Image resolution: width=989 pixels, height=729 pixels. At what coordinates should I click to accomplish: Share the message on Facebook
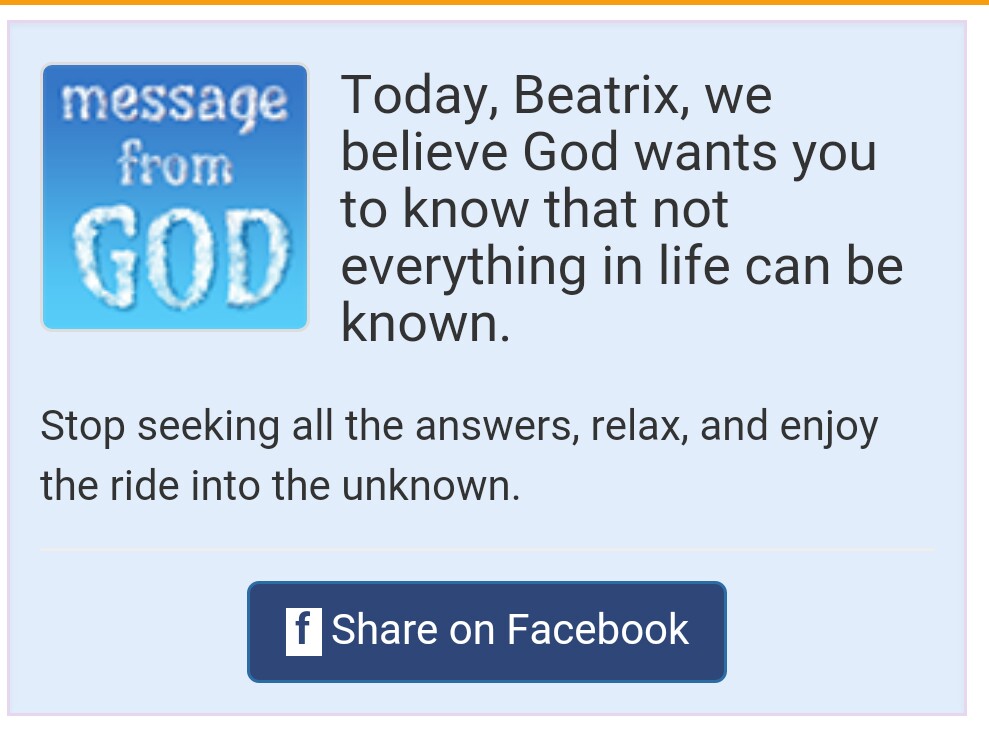coord(487,631)
